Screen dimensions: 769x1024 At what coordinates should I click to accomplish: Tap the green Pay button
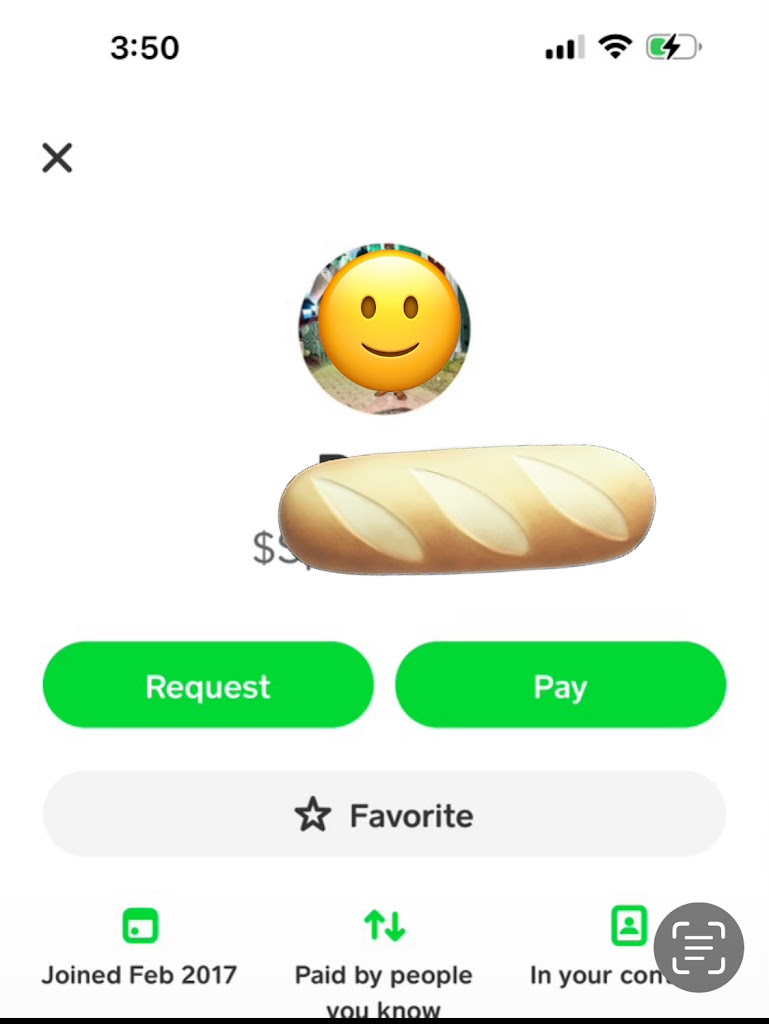(x=560, y=685)
